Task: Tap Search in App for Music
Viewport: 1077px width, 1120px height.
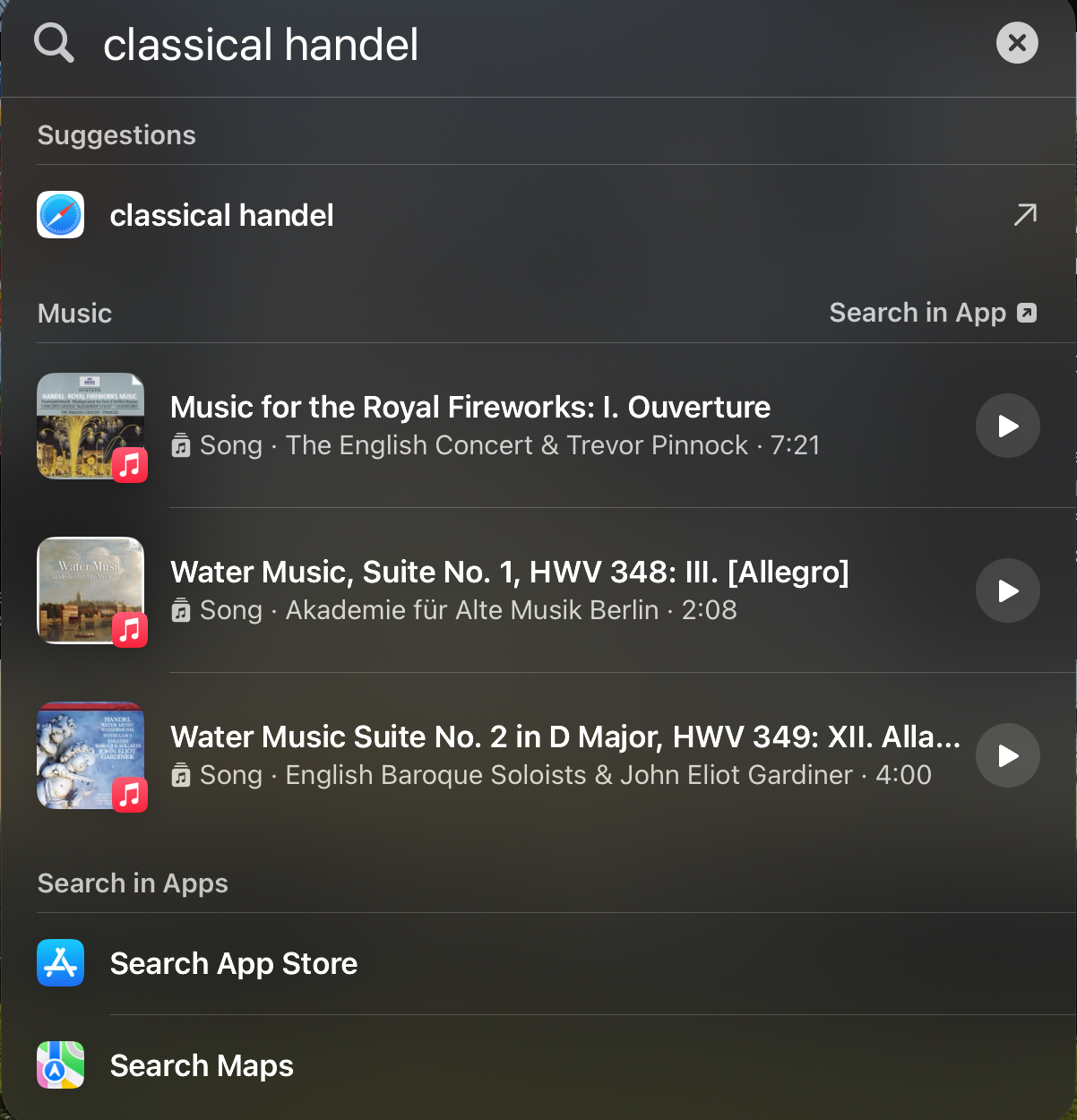Action: pyautogui.click(x=932, y=313)
